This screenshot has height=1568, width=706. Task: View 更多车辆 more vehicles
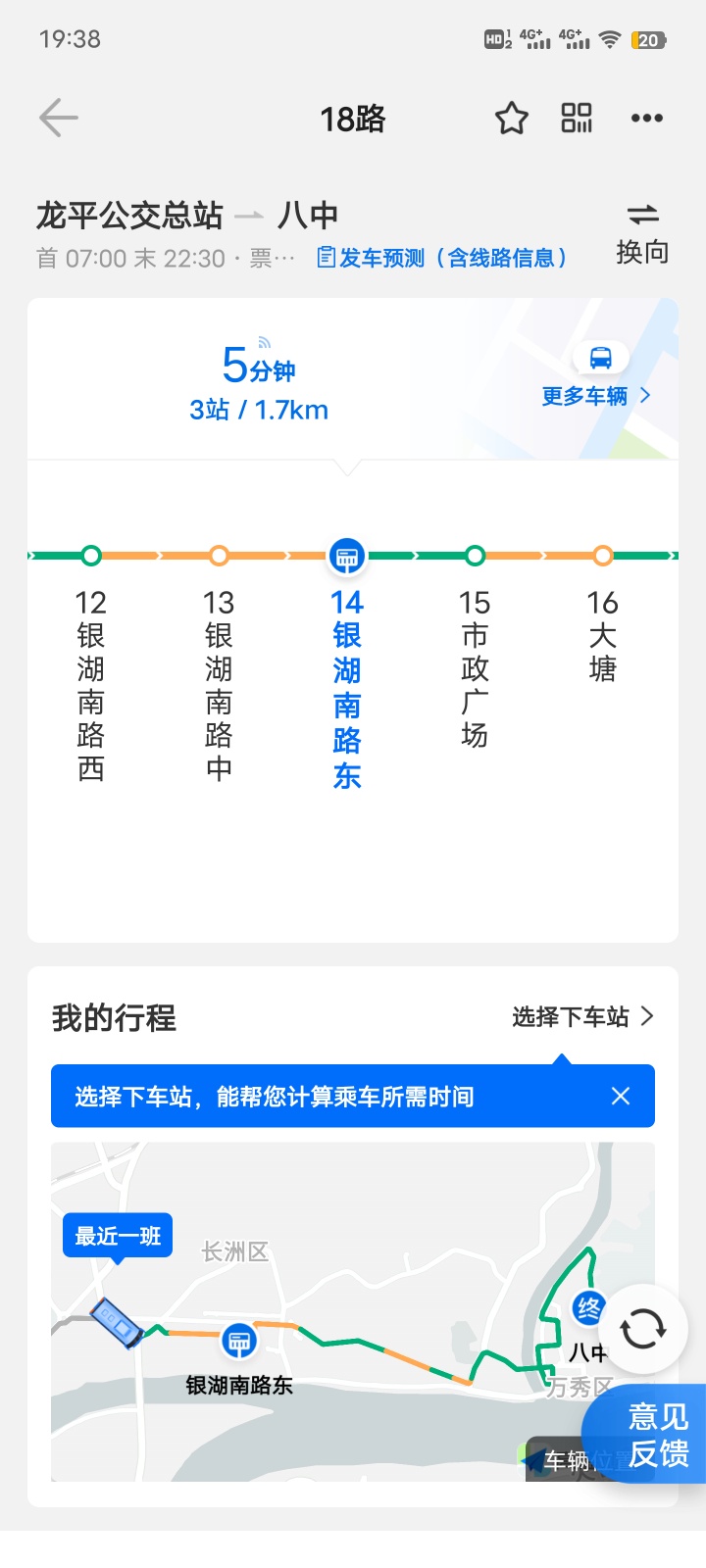click(595, 395)
